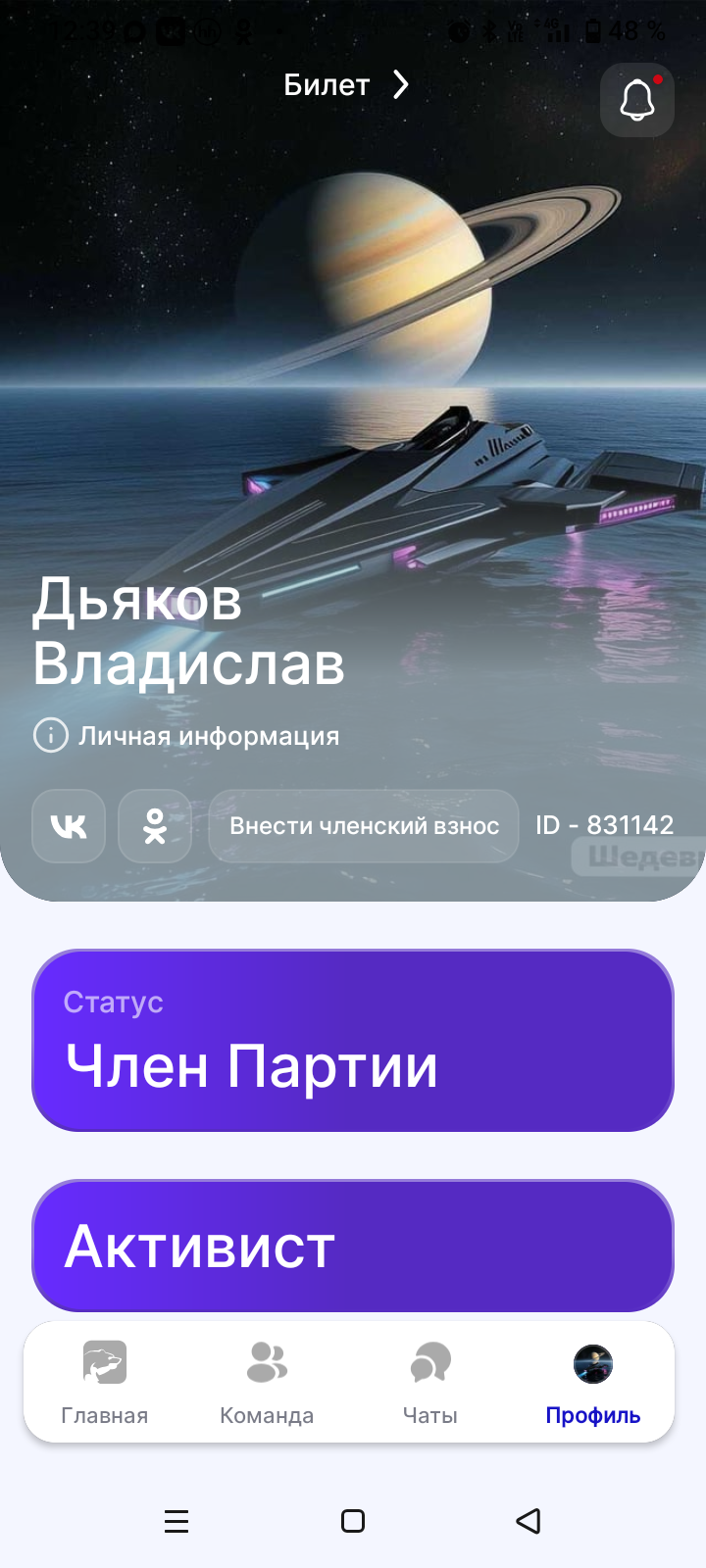
Task: Open the VK social link
Action: point(69,826)
